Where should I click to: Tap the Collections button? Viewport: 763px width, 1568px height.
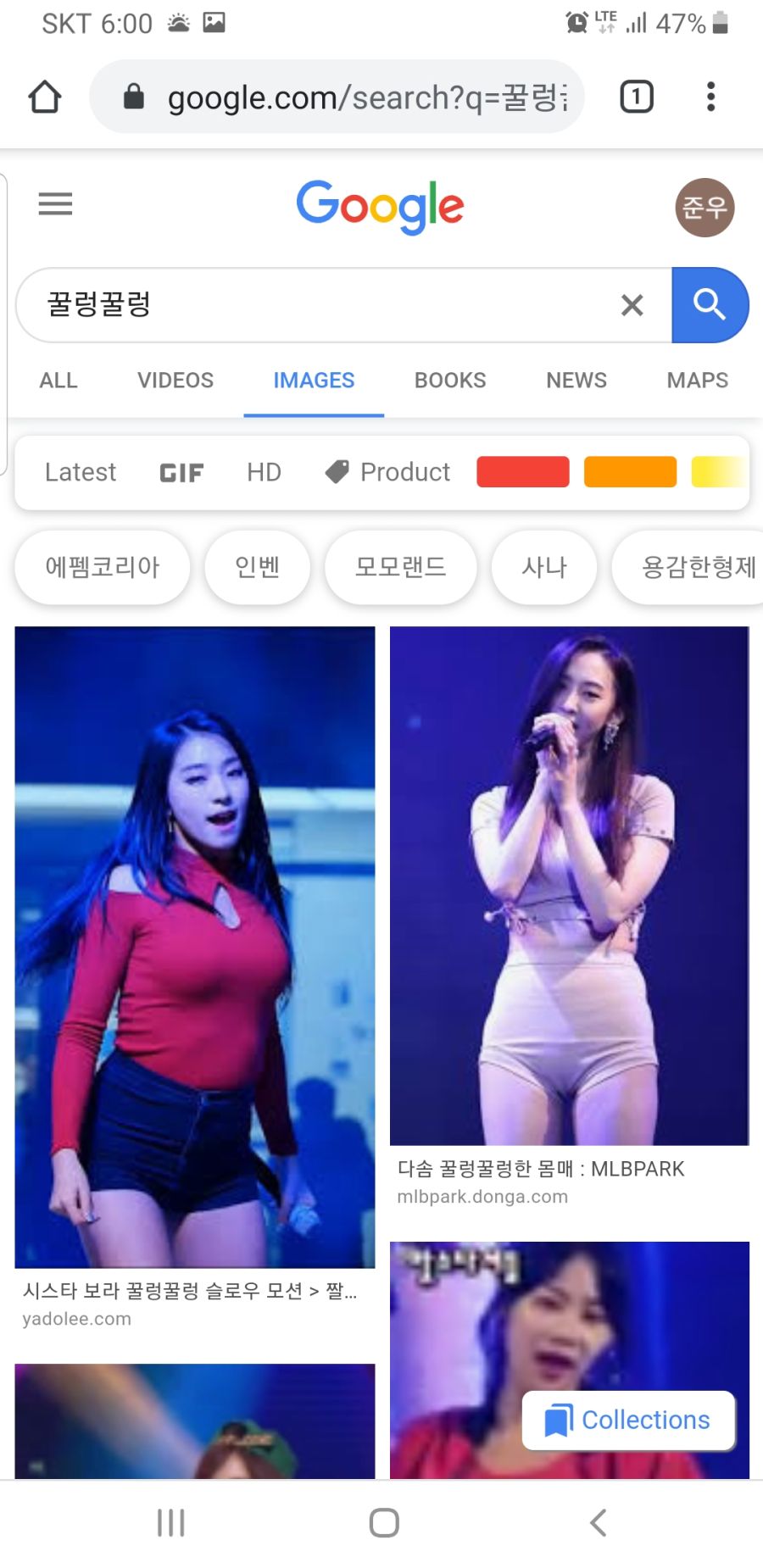(x=627, y=1421)
